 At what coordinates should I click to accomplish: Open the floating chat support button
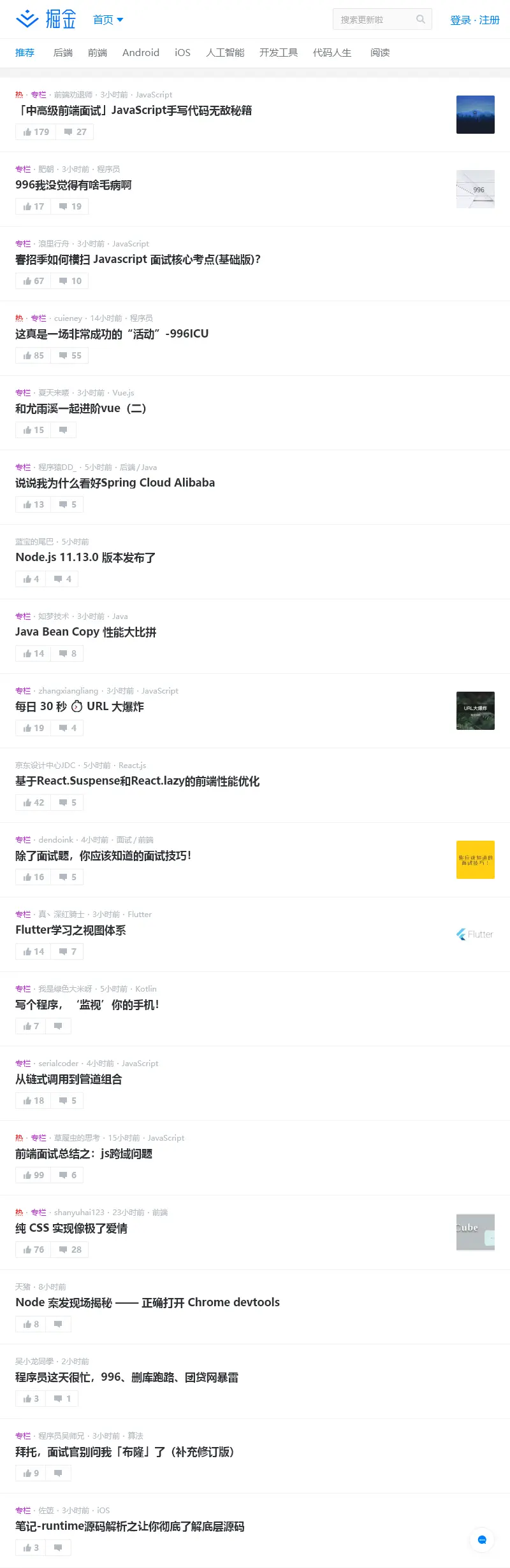(x=482, y=1540)
